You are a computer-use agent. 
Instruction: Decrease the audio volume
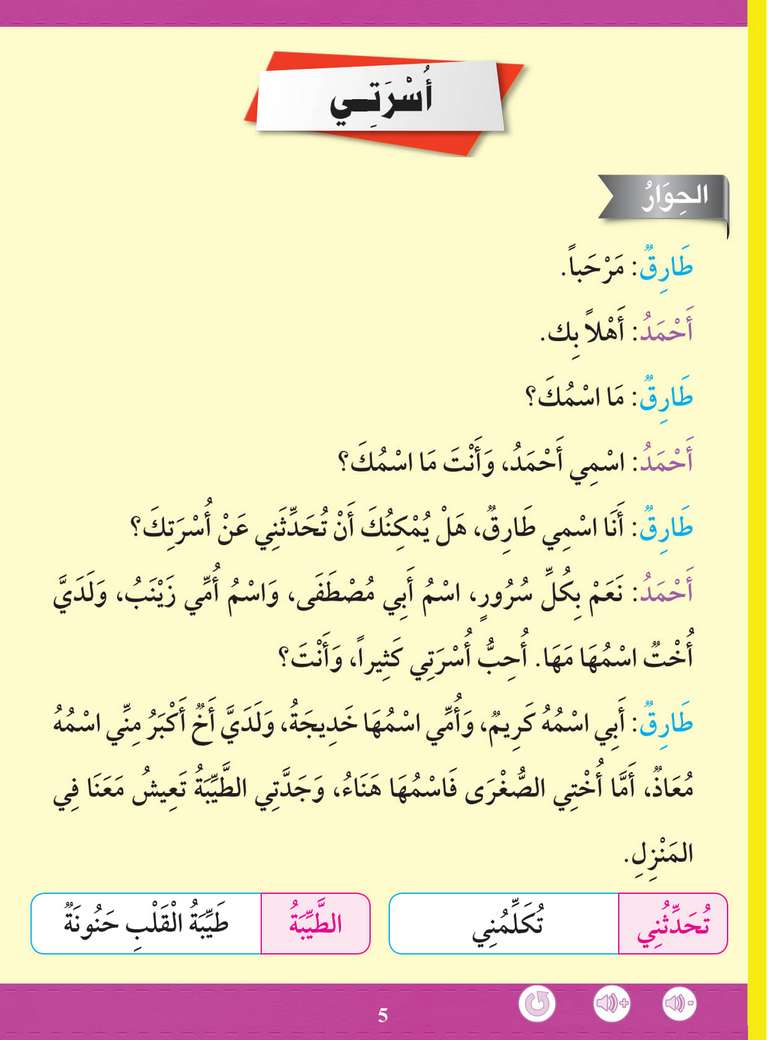coord(681,1003)
